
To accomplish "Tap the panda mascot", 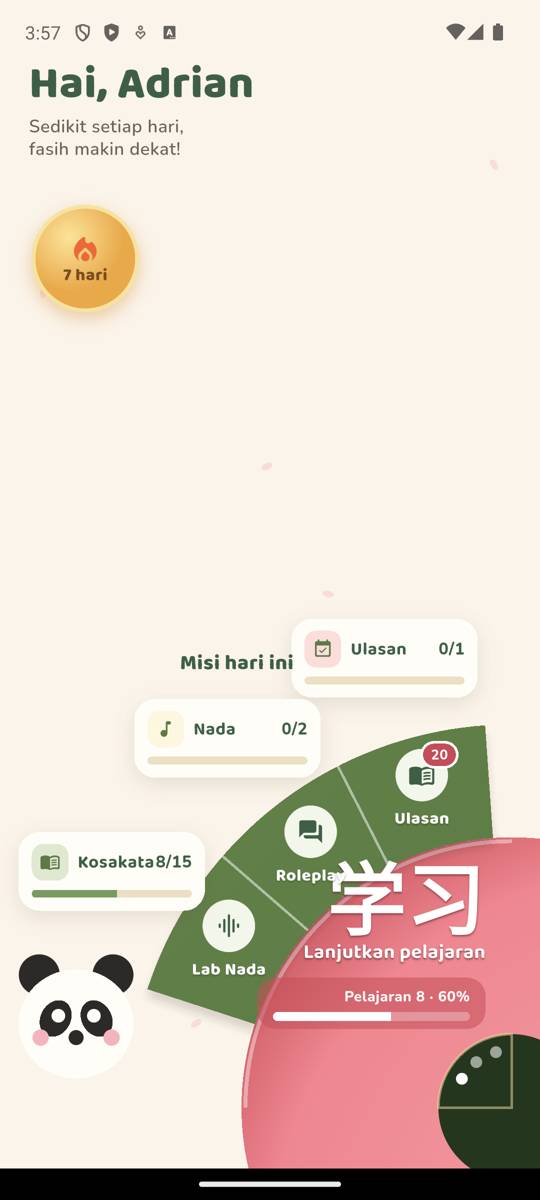I will click(76, 1016).
